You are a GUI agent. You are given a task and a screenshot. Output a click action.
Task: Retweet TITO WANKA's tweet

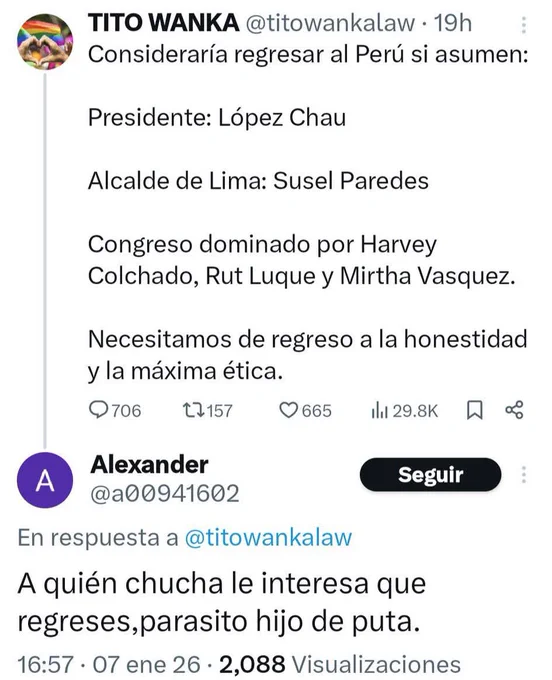click(x=207, y=410)
